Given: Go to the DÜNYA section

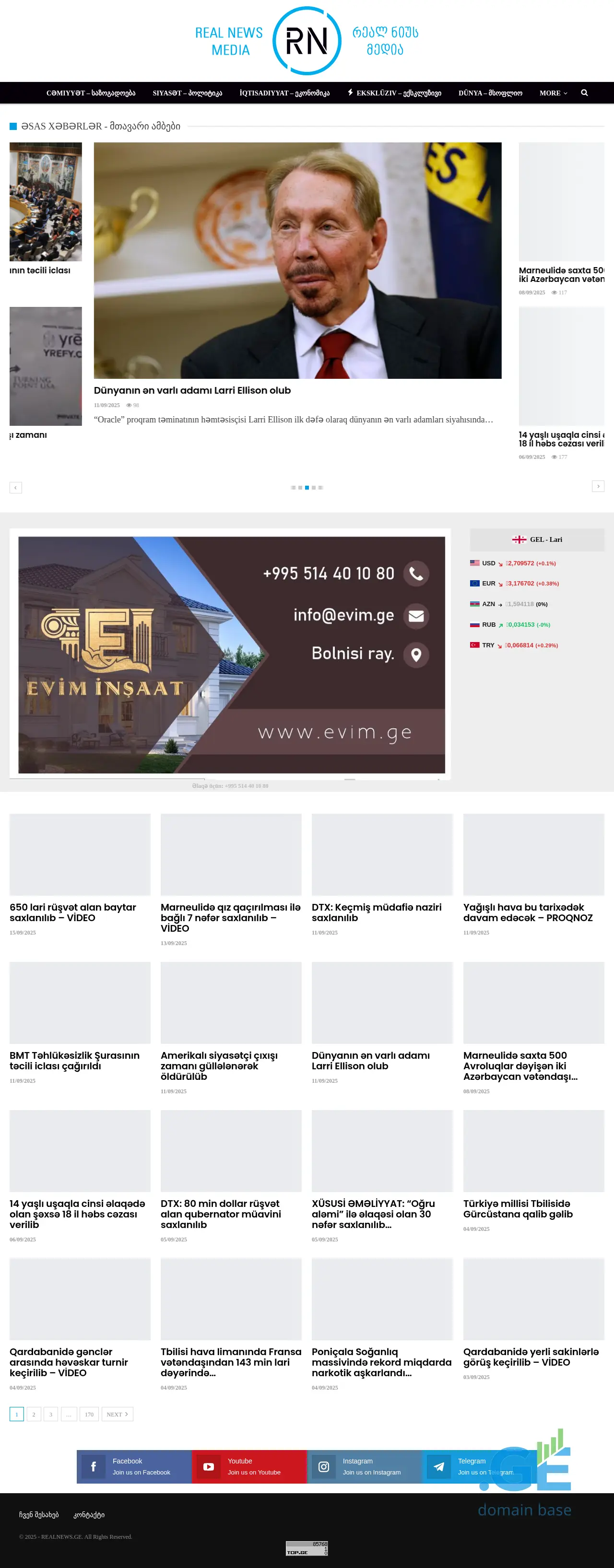Looking at the screenshot, I should click(x=490, y=93).
